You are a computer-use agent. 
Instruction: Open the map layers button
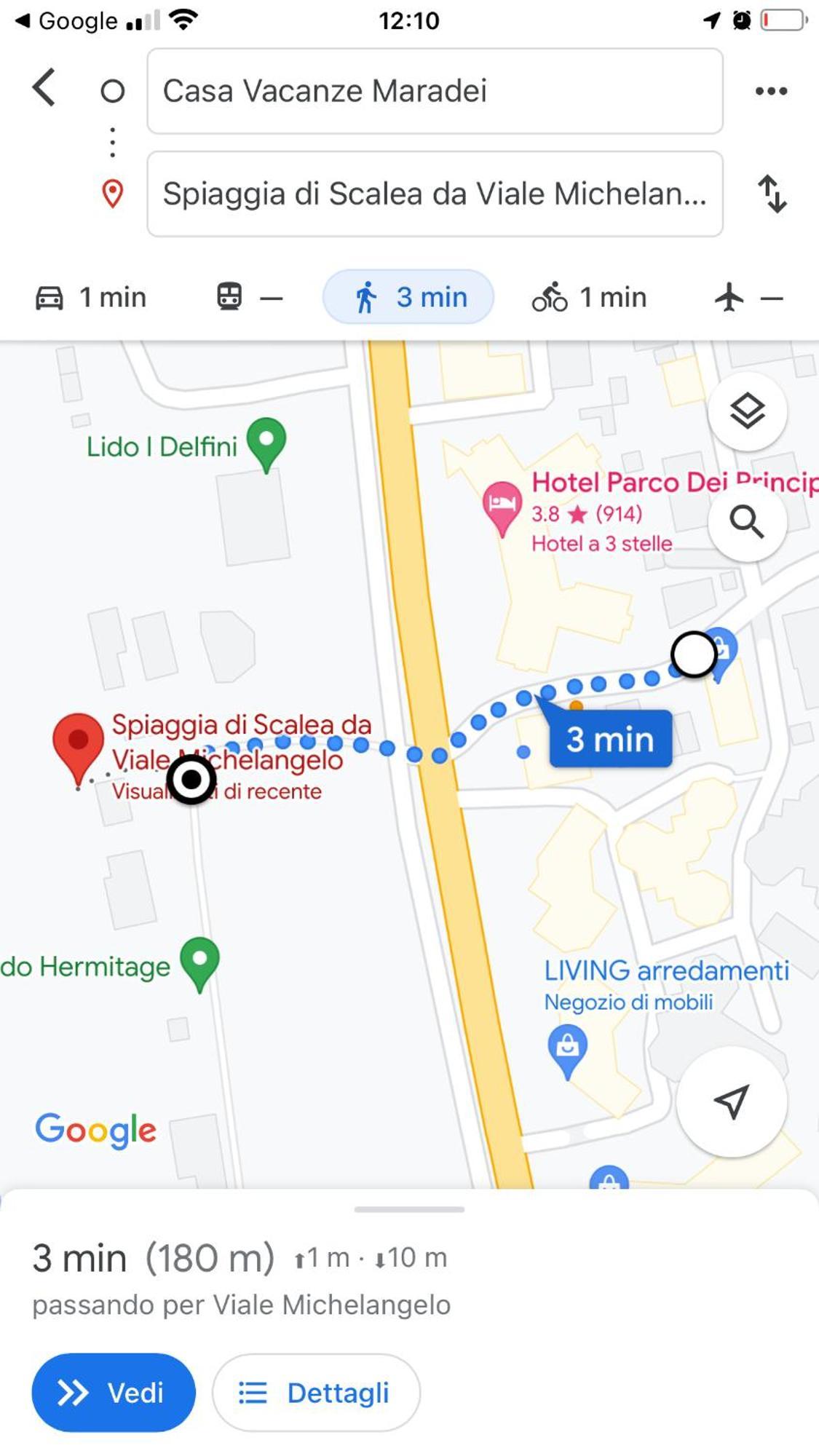pos(747,411)
